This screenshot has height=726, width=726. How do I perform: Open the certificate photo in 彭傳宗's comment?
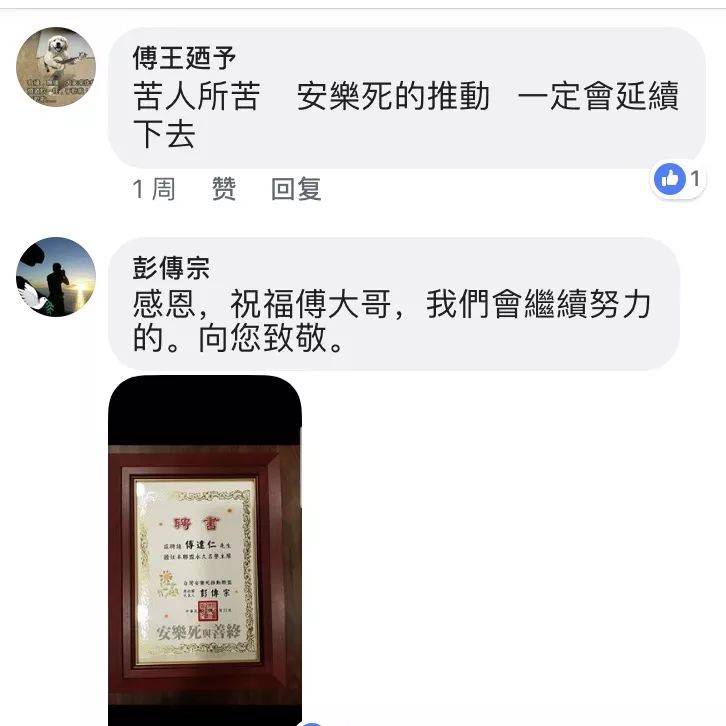tap(205, 548)
